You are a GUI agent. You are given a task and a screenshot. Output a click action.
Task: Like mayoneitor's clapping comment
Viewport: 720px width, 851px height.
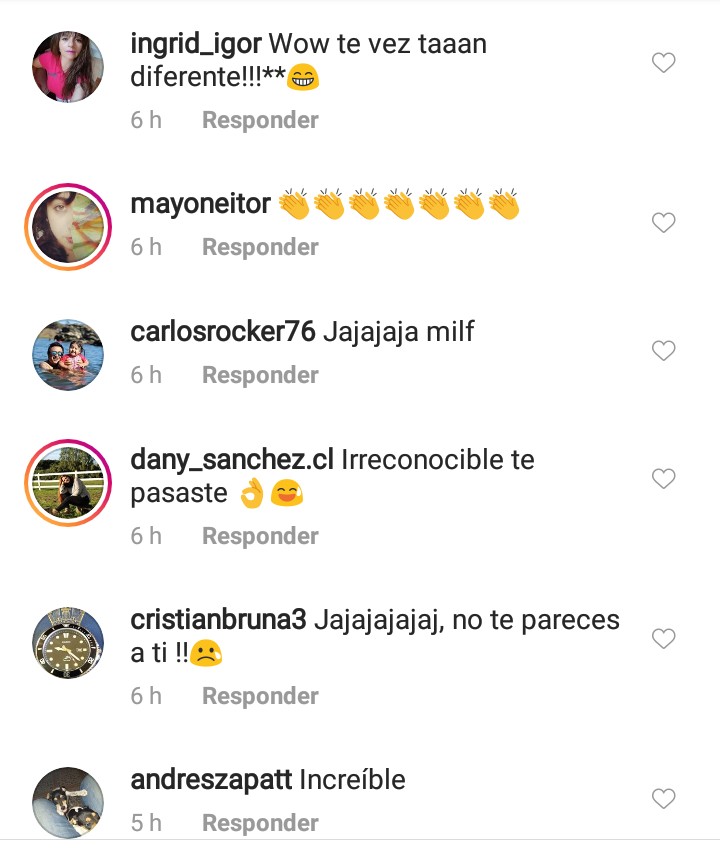[x=664, y=223]
